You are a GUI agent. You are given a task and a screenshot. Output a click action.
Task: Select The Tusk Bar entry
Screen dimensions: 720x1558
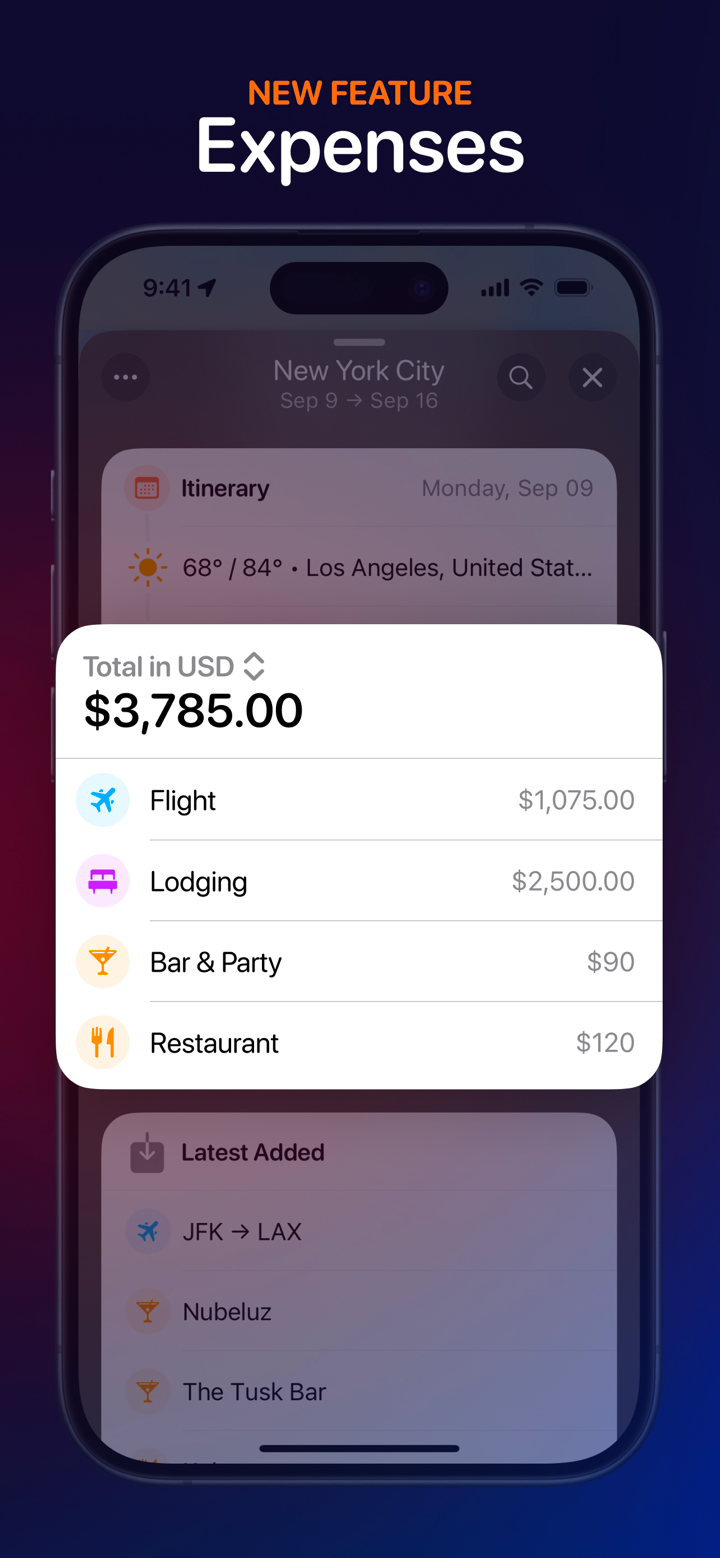[x=254, y=1391]
